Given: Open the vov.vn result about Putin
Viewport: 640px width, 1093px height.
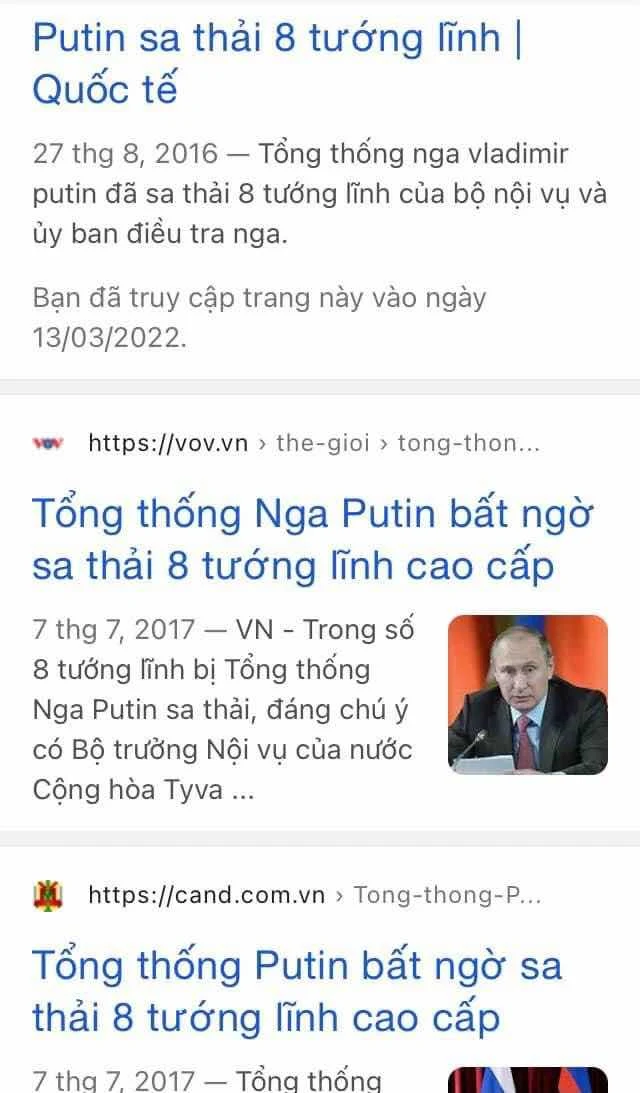Looking at the screenshot, I should click(x=312, y=540).
